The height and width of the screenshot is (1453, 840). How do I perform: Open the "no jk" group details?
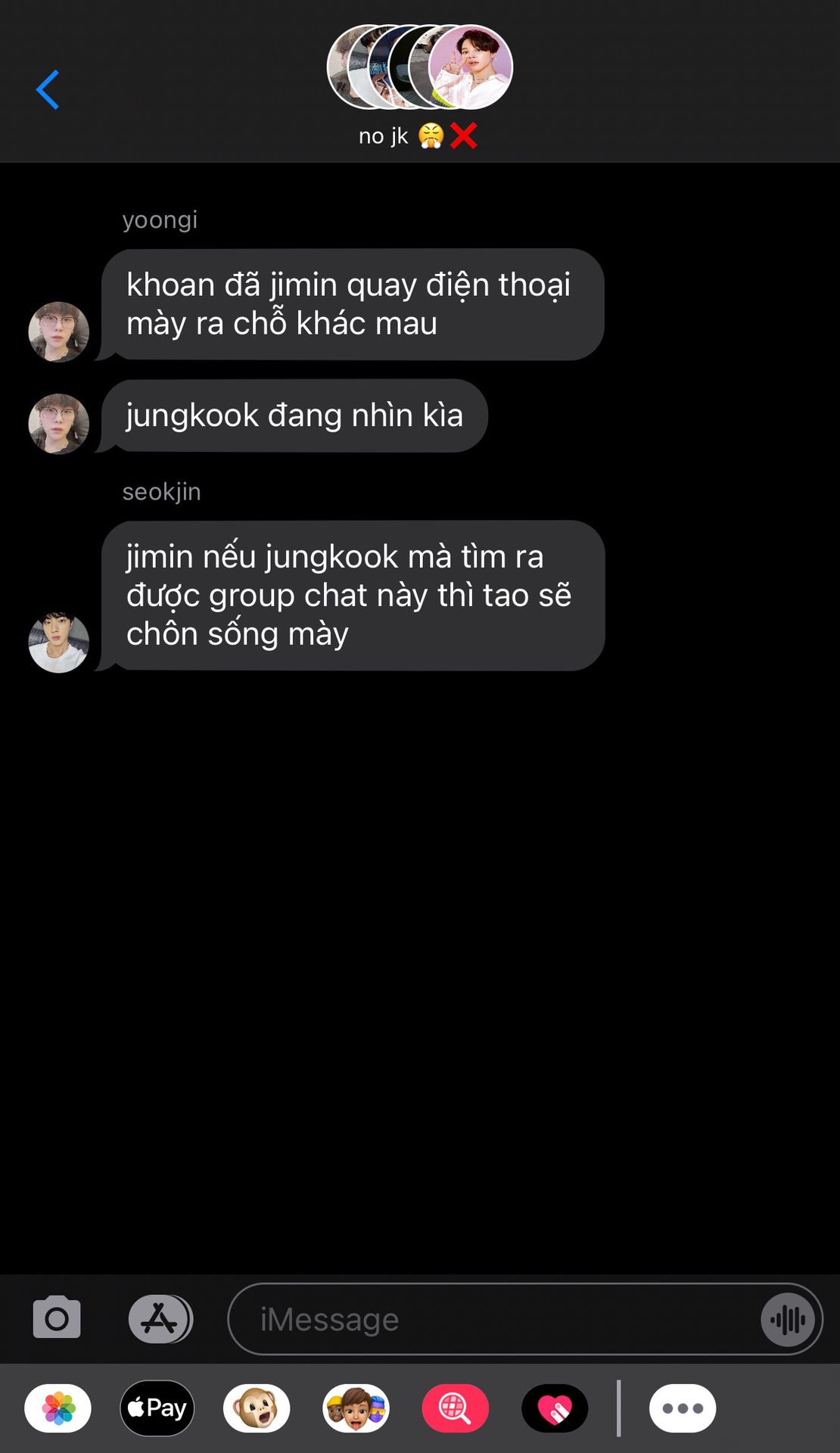click(x=418, y=87)
